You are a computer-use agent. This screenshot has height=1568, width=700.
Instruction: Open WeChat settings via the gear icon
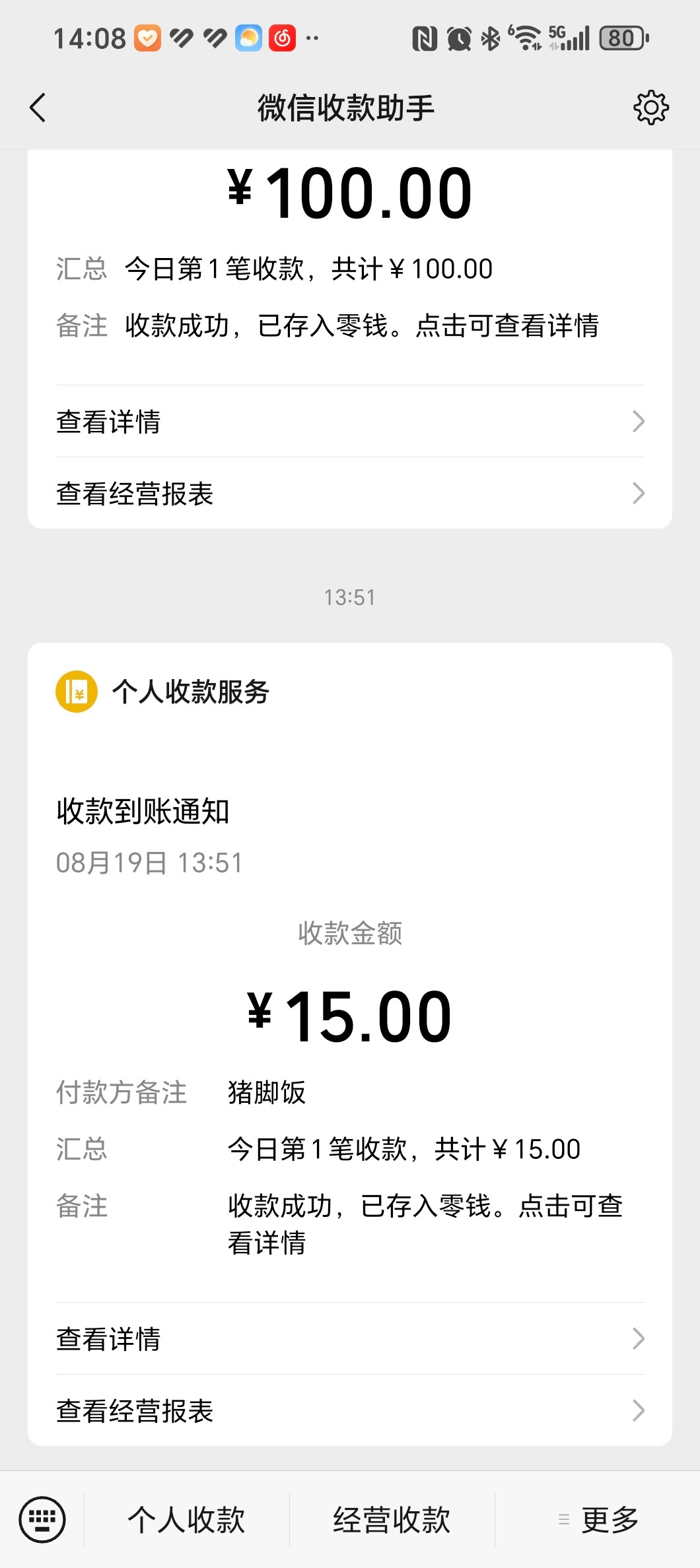tap(650, 108)
